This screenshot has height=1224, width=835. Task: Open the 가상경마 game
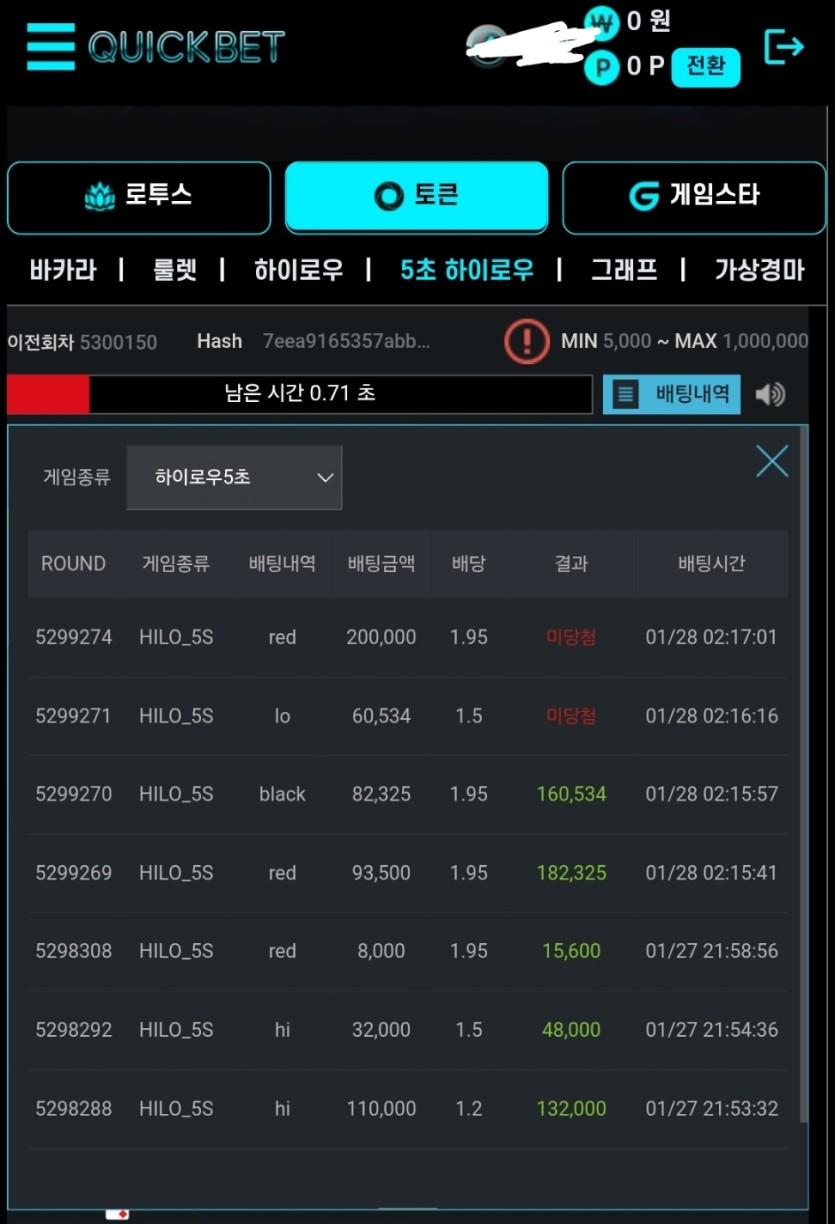(758, 270)
